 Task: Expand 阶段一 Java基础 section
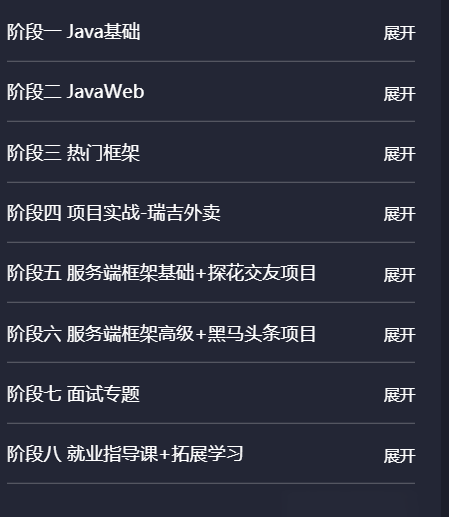(399, 33)
